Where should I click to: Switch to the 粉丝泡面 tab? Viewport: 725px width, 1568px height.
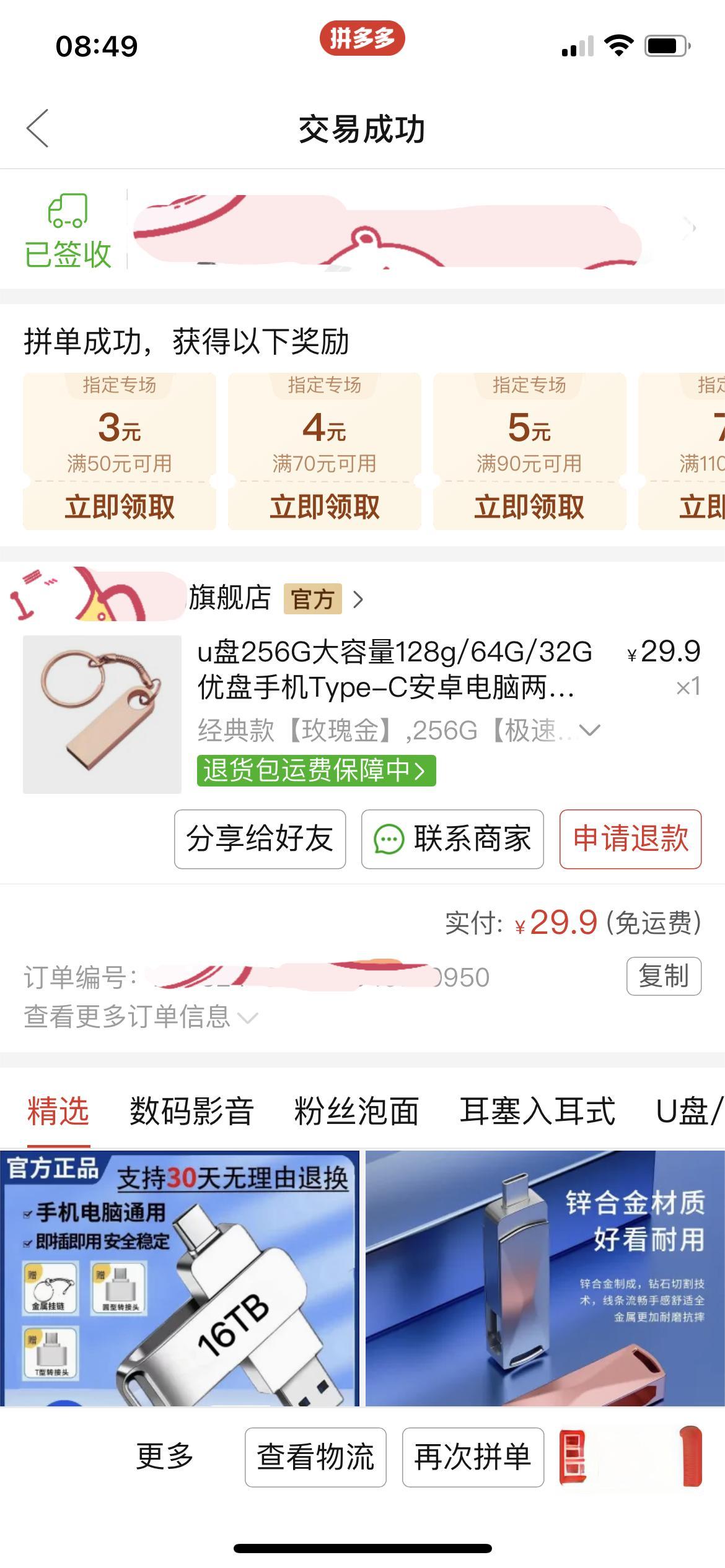[356, 1112]
